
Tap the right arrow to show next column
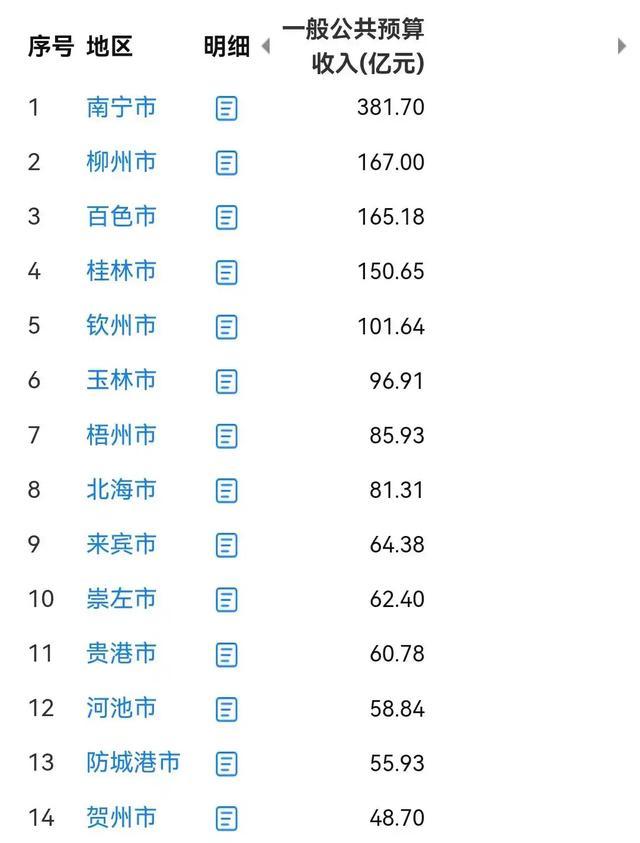[x=622, y=46]
